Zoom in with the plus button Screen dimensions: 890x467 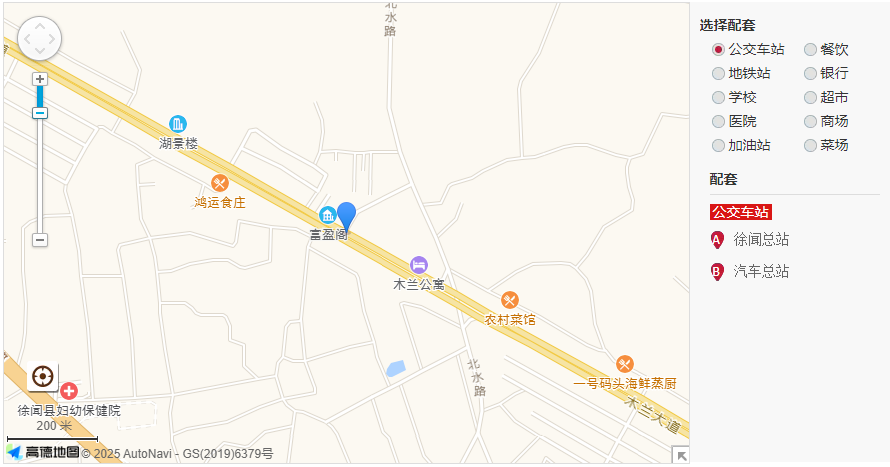pos(40,79)
